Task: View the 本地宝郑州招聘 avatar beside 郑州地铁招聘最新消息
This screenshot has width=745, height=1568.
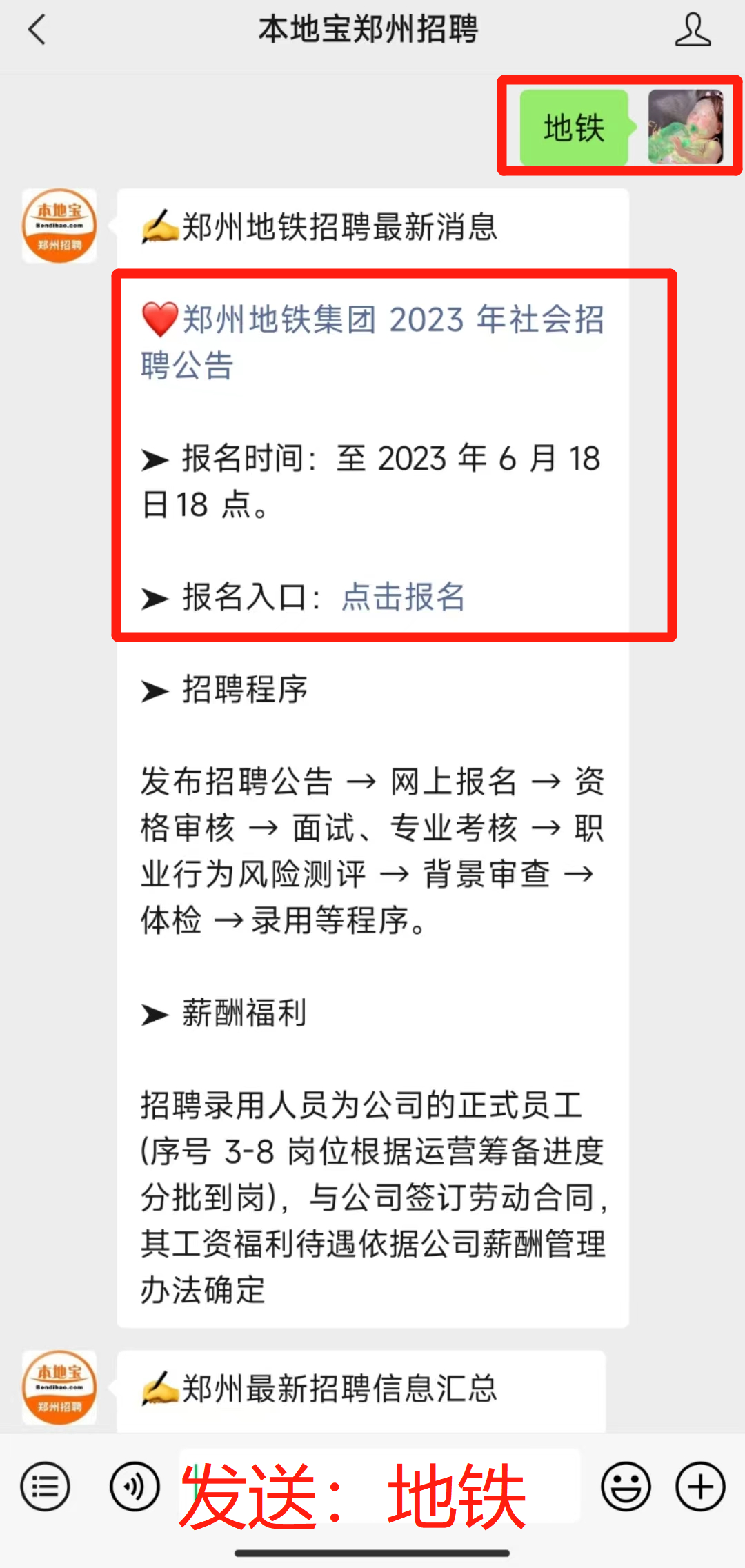Action: [x=59, y=226]
